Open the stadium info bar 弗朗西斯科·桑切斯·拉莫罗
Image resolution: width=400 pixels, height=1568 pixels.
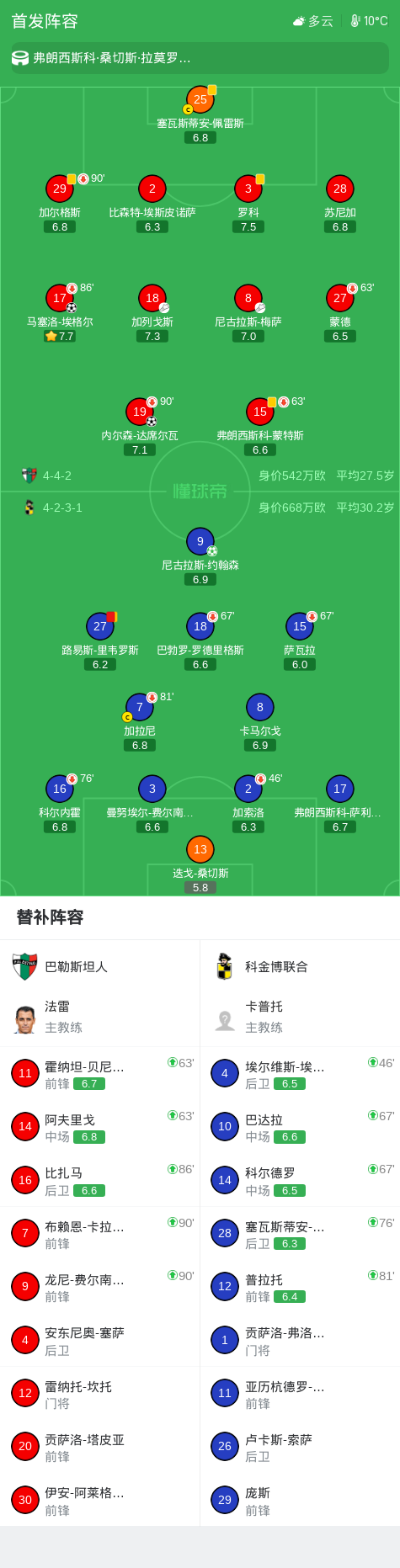(x=200, y=58)
